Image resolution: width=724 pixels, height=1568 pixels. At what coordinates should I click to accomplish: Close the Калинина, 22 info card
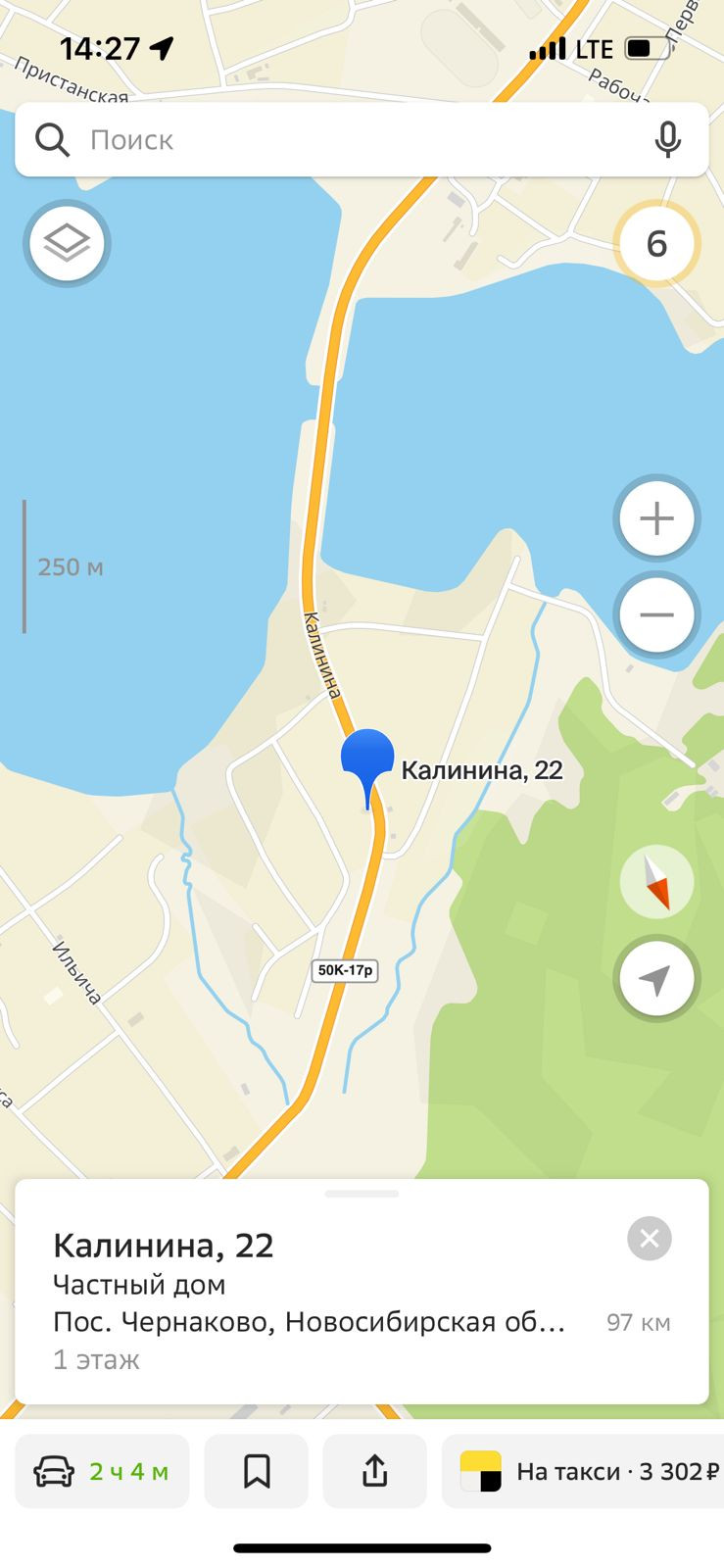coord(650,1239)
